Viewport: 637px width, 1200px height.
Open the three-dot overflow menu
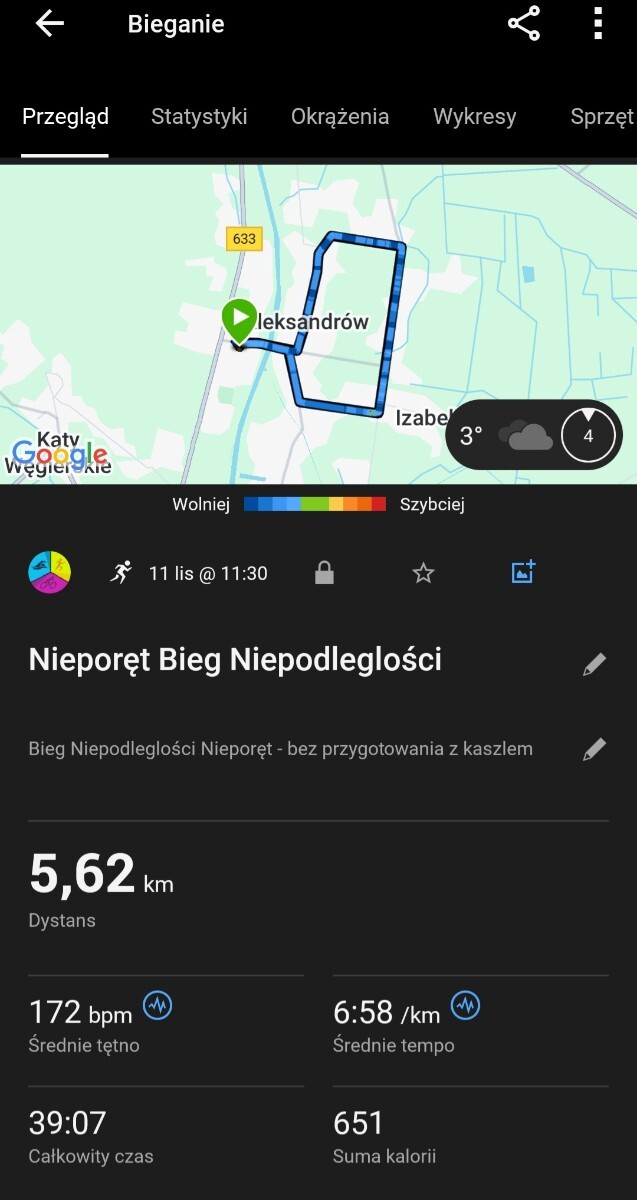598,24
